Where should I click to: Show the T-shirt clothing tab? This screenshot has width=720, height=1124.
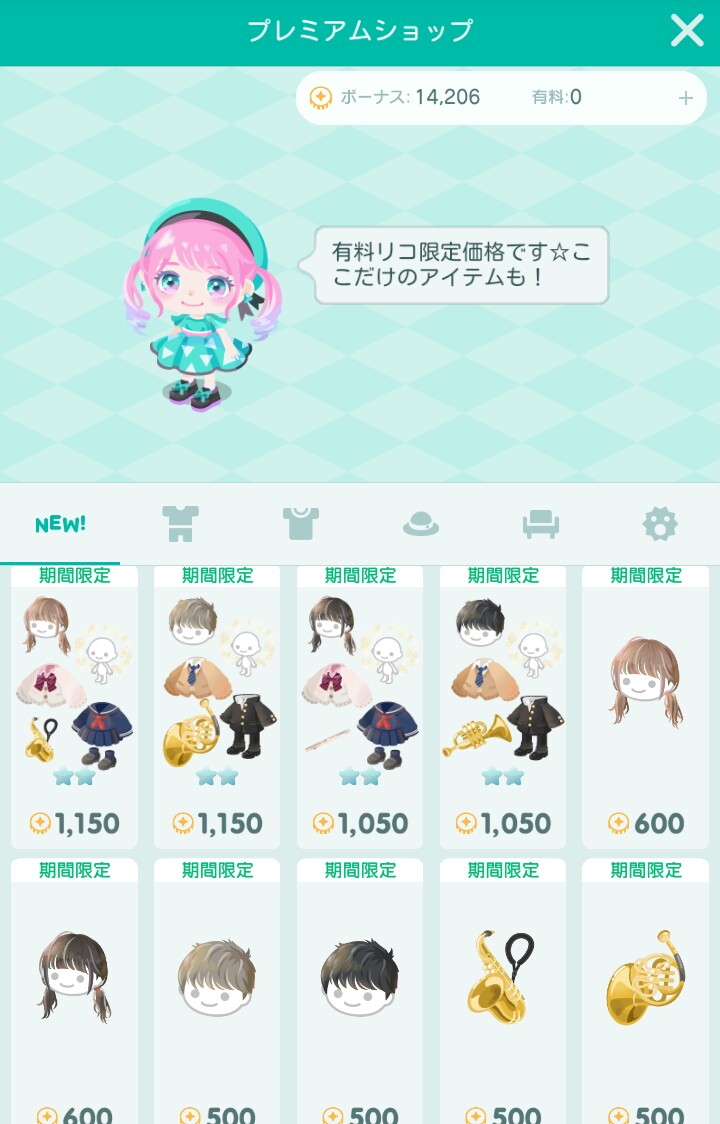click(300, 524)
